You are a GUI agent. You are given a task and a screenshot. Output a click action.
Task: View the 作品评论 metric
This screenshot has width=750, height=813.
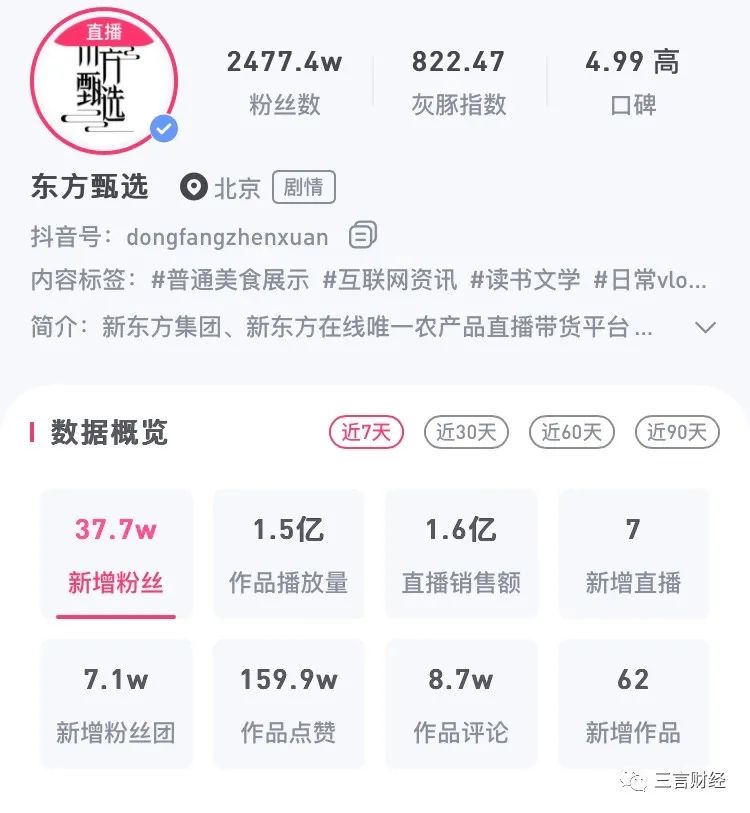coord(461,704)
